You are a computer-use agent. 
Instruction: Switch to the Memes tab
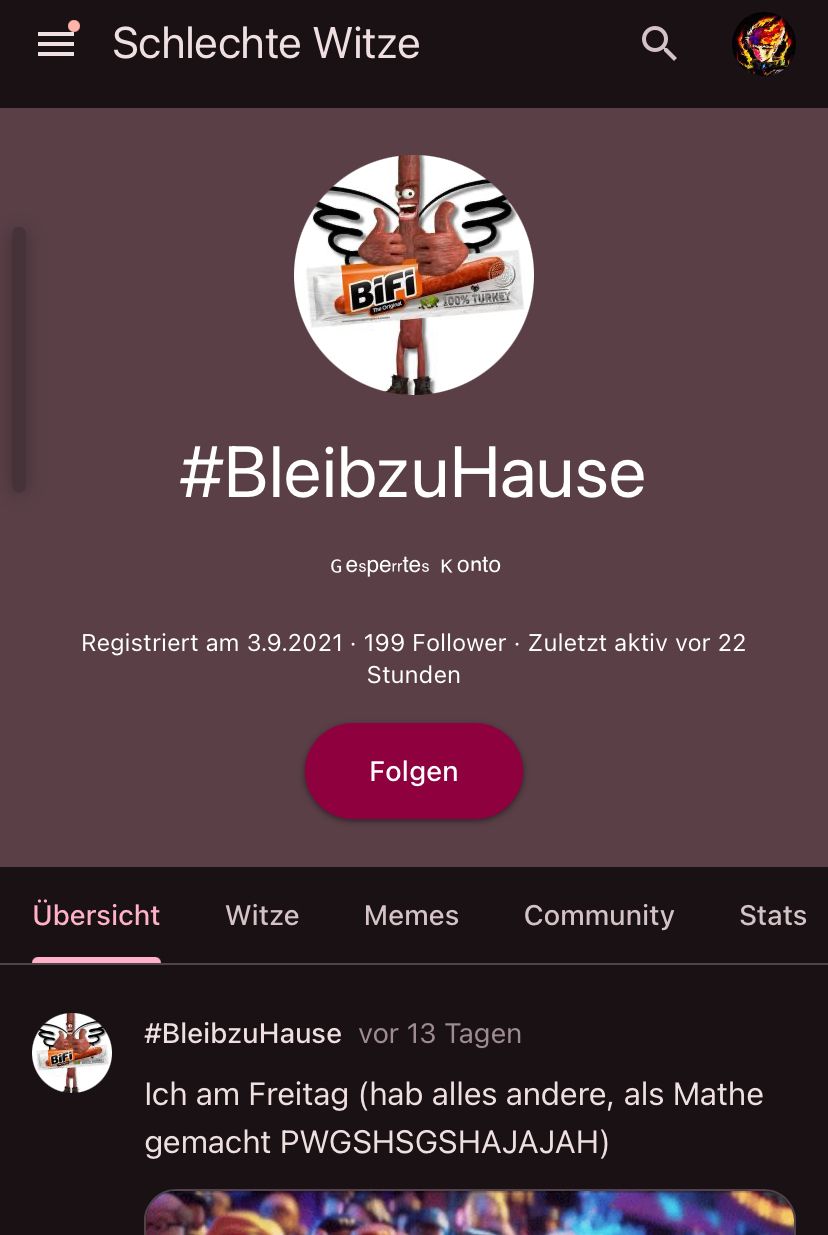[411, 915]
